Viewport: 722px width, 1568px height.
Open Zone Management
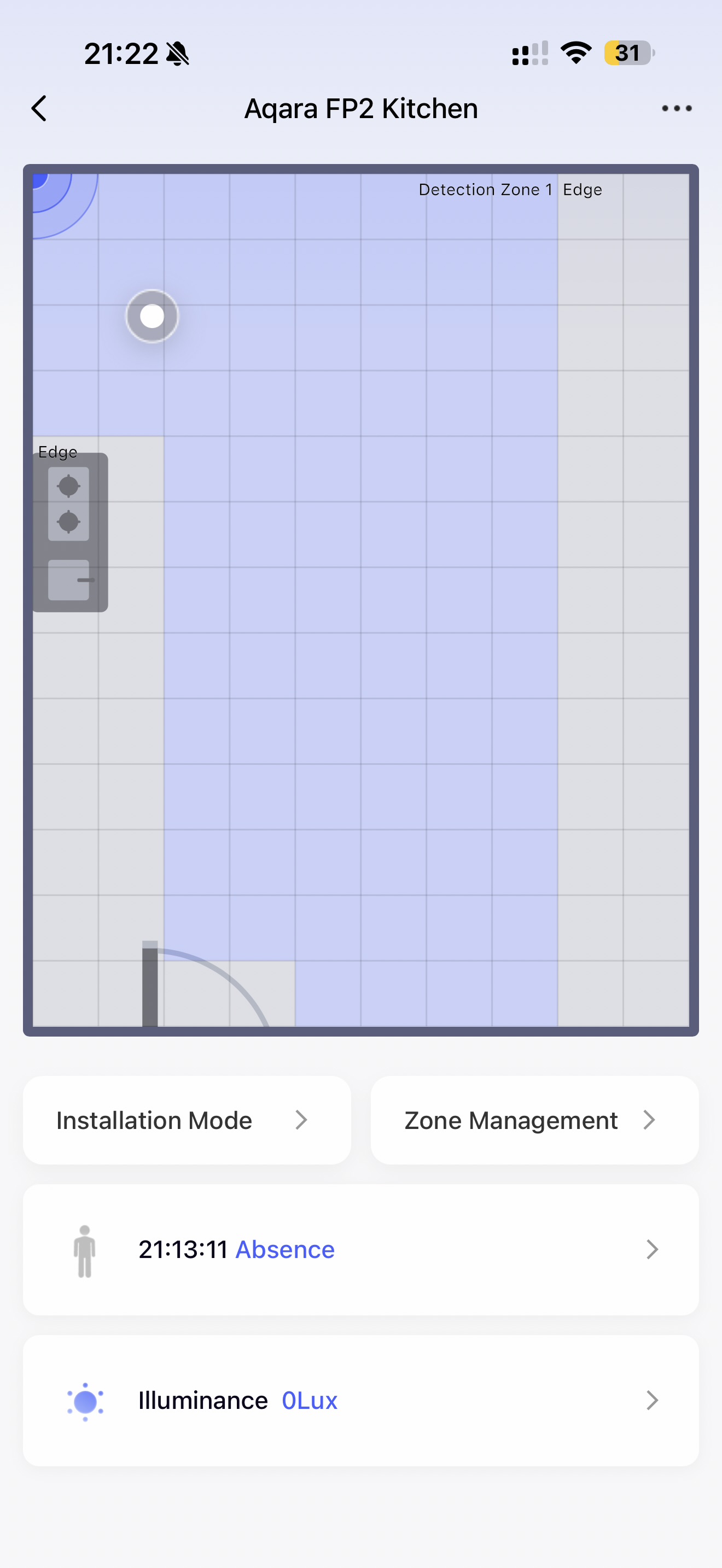point(534,1120)
